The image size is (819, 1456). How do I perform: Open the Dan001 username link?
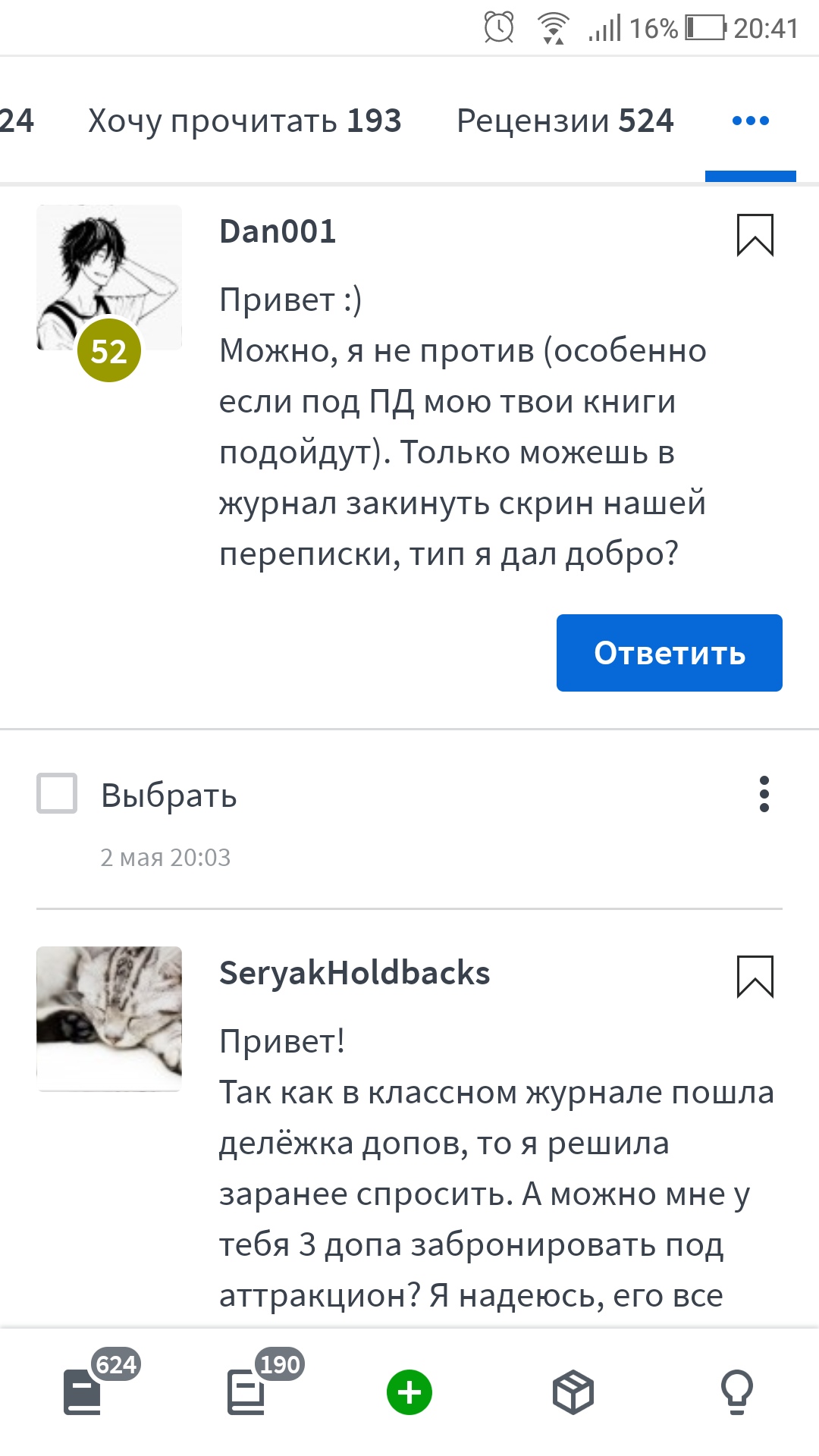coord(278,231)
